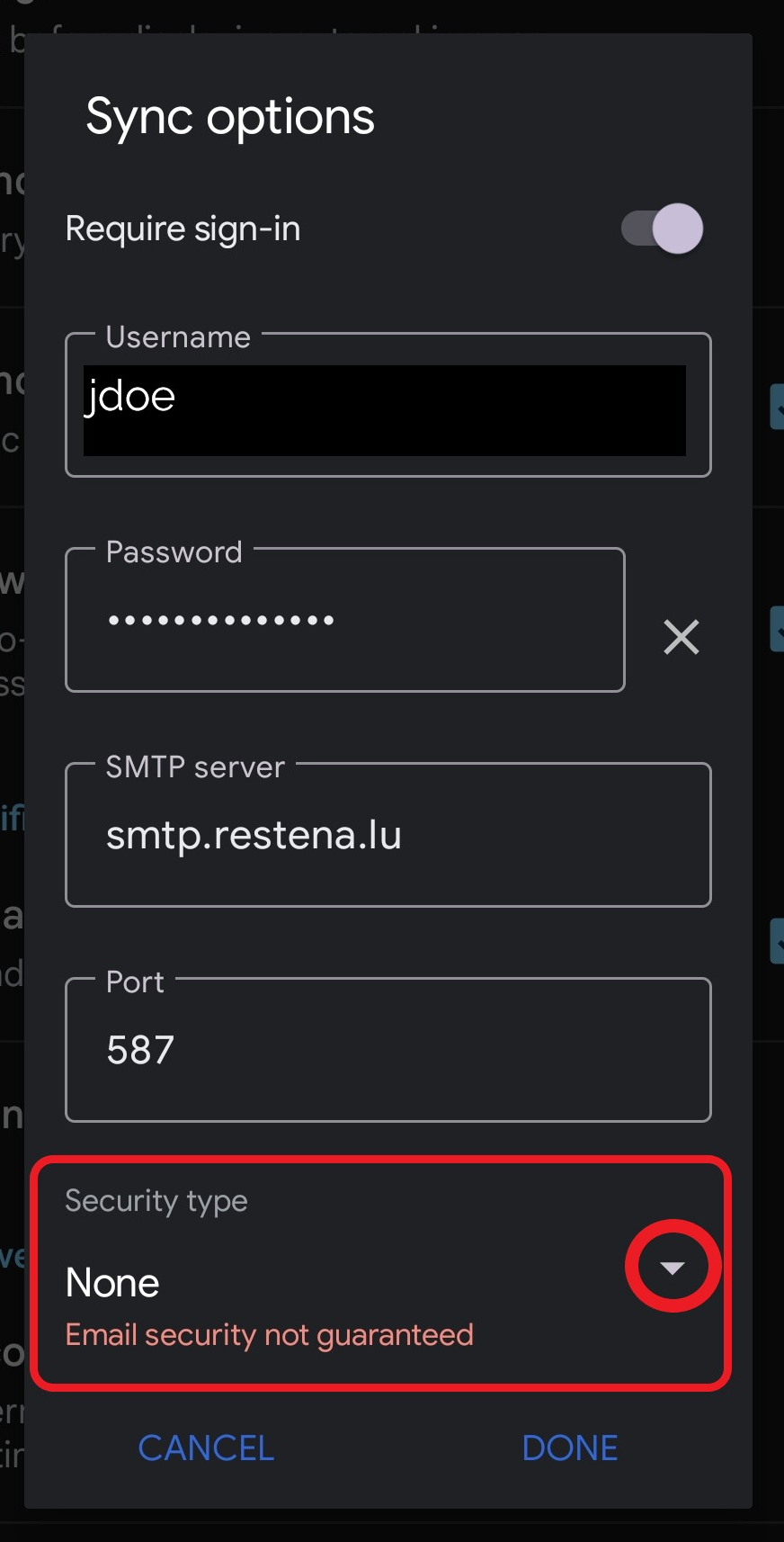Viewport: 784px width, 1542px height.
Task: Confirm settings with Done
Action: coord(570,1448)
